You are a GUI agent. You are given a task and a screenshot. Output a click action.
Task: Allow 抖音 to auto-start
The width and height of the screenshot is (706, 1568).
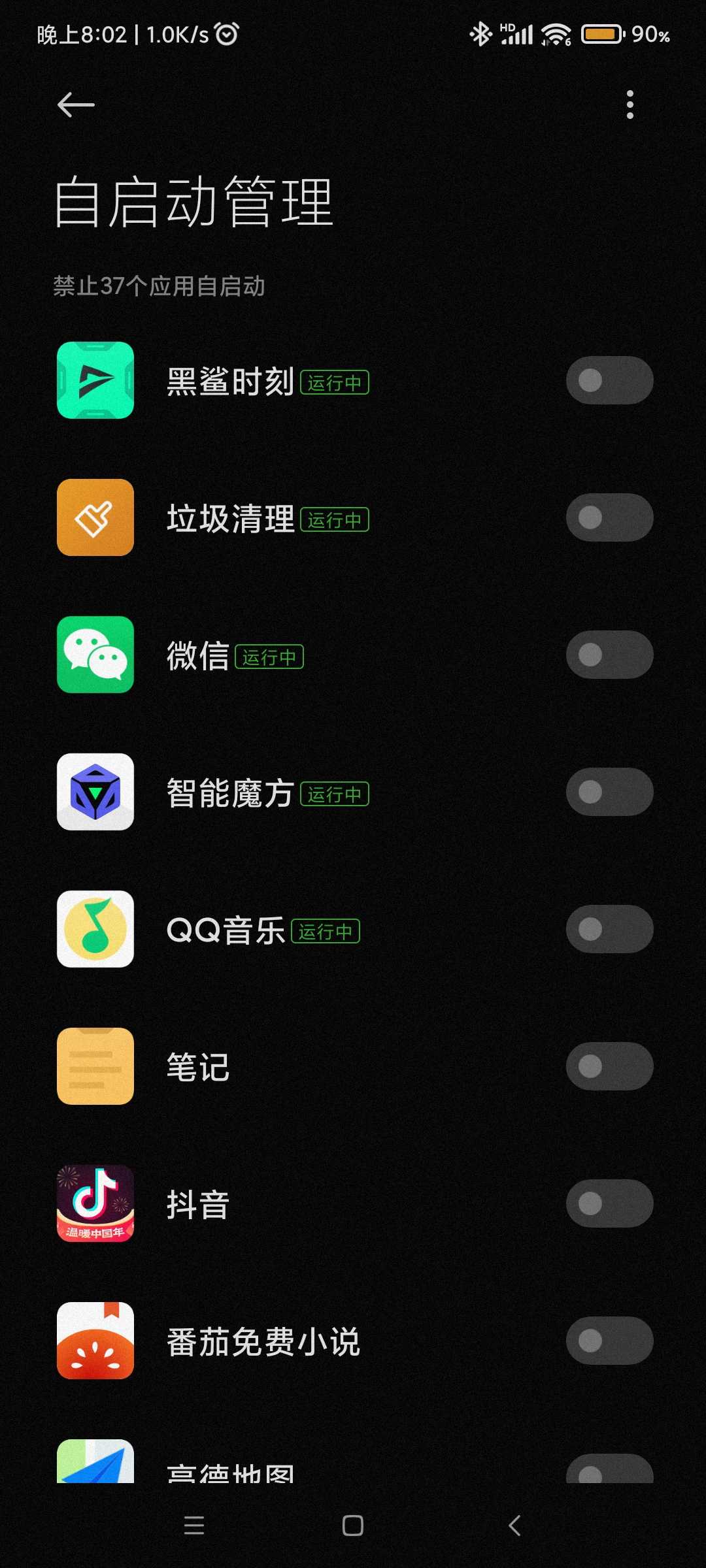[609, 1203]
